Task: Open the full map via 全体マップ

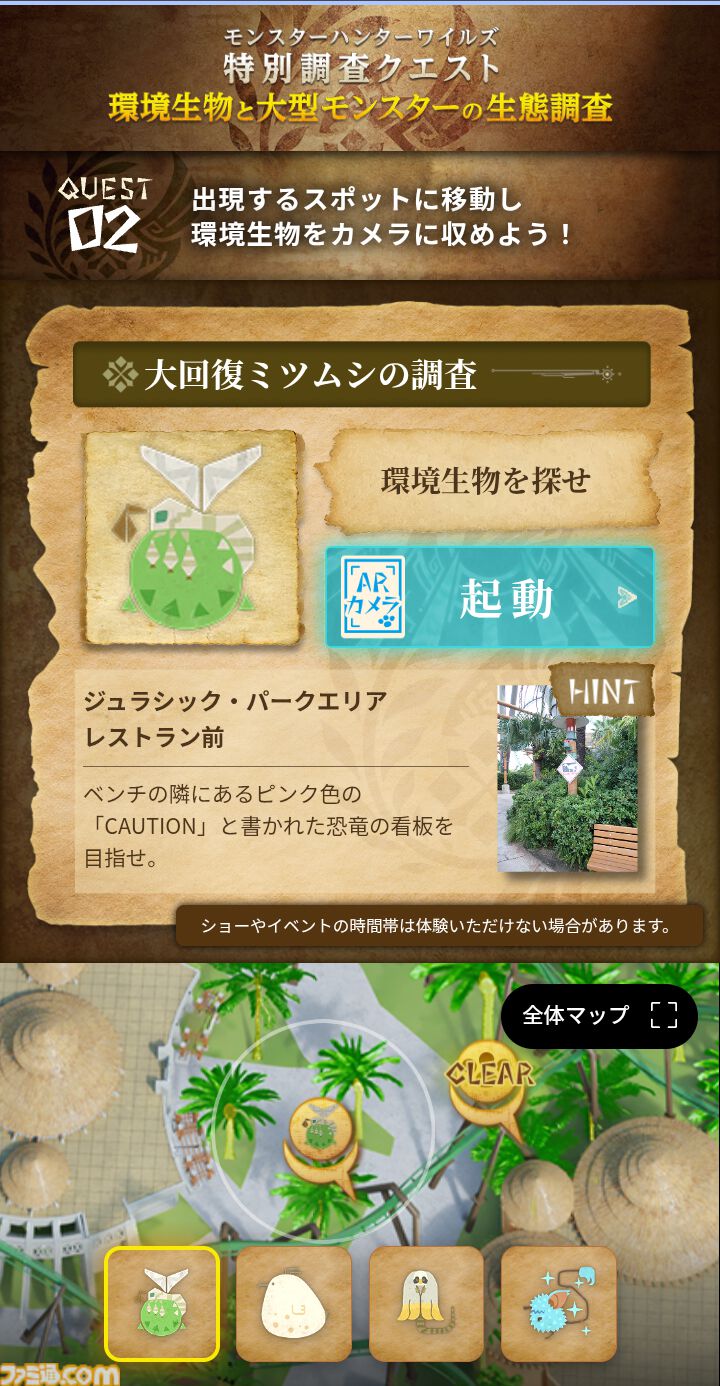Action: (x=599, y=1015)
